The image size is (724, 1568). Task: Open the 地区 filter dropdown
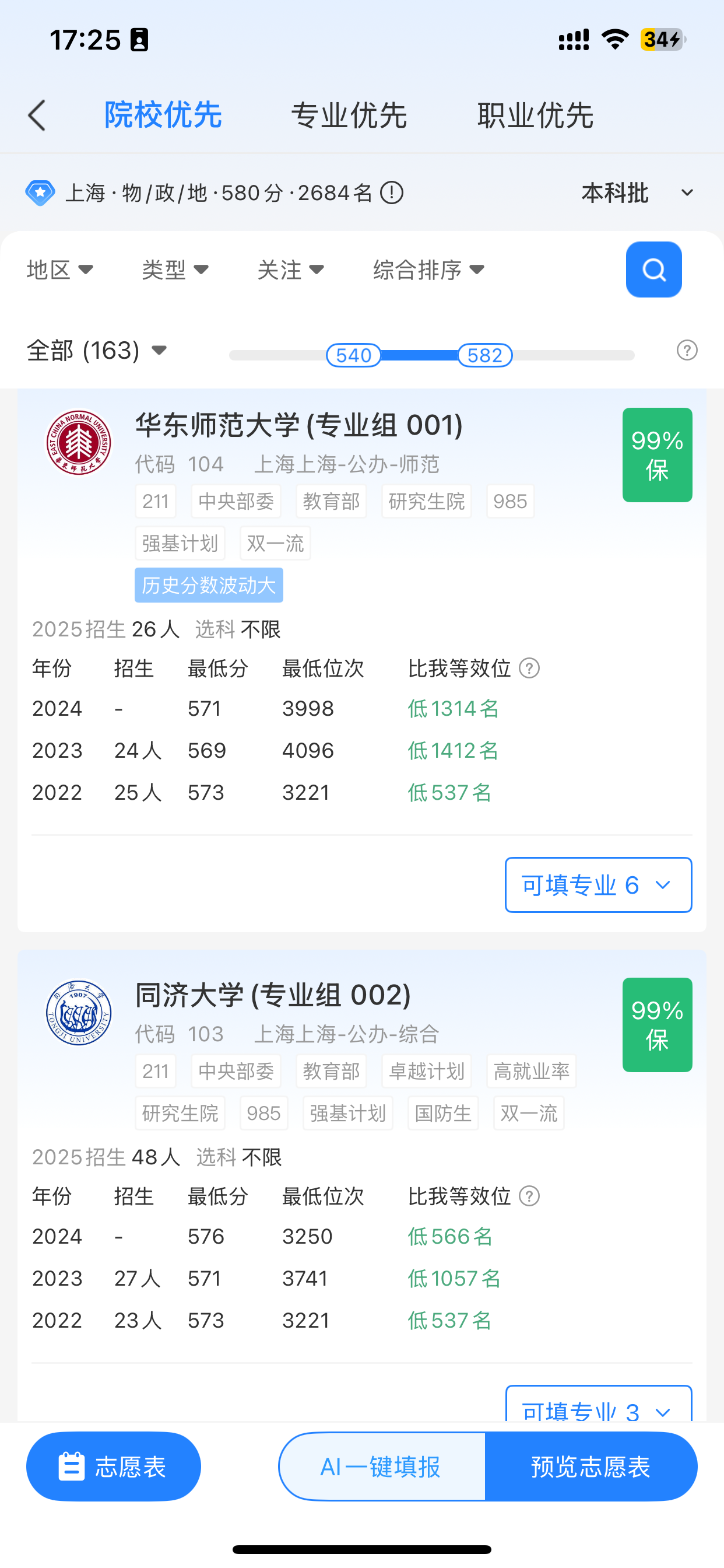click(x=59, y=269)
